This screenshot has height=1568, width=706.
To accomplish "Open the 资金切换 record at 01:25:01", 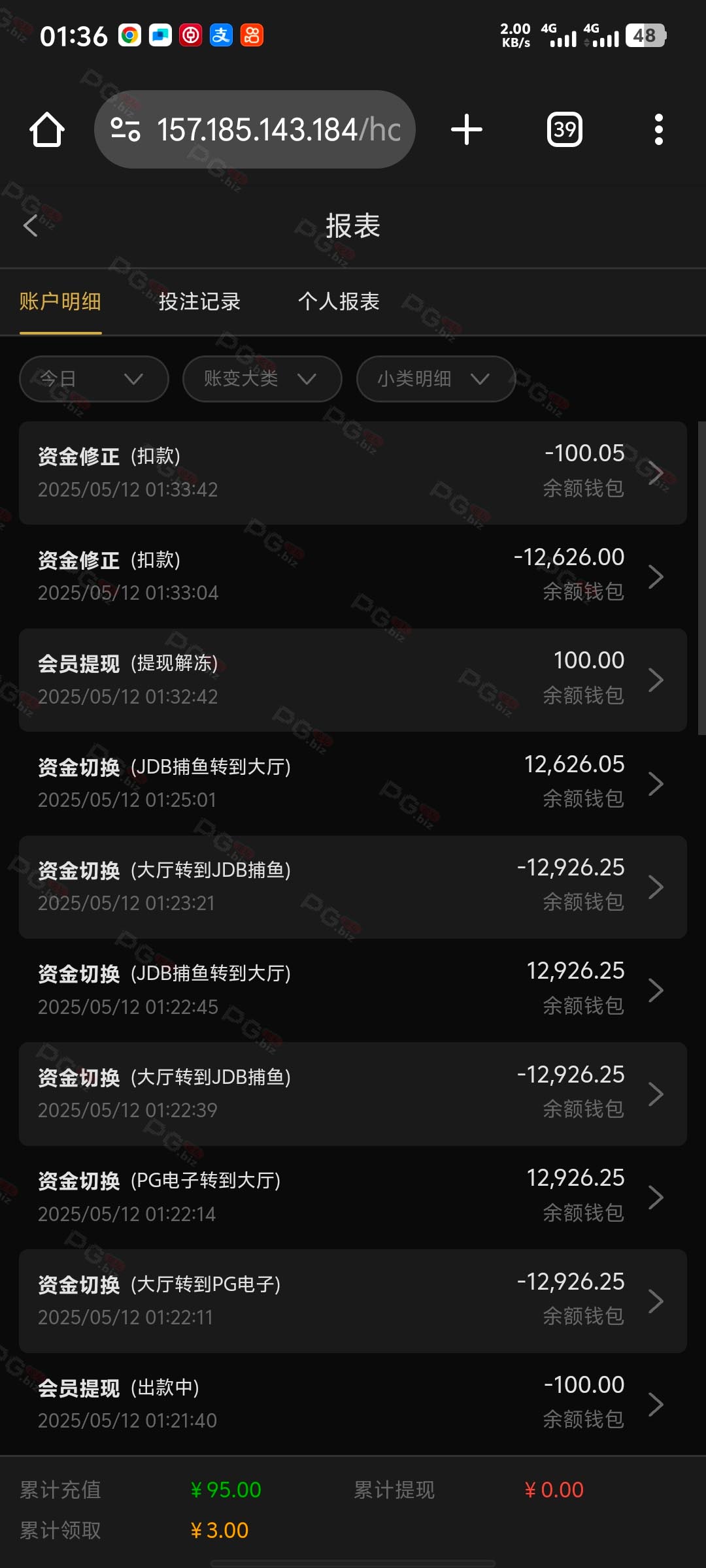I will click(353, 783).
